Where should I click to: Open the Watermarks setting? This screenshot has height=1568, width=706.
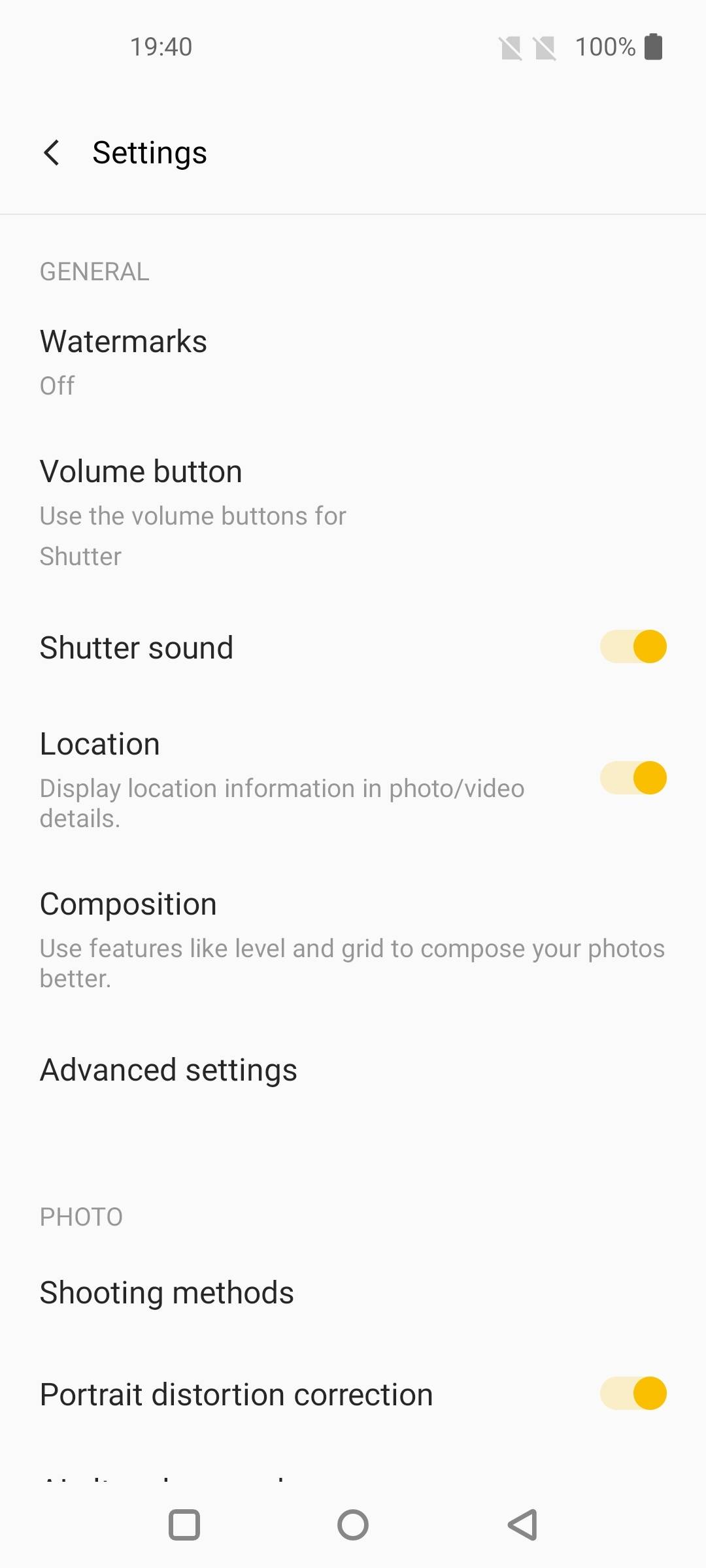click(x=123, y=361)
